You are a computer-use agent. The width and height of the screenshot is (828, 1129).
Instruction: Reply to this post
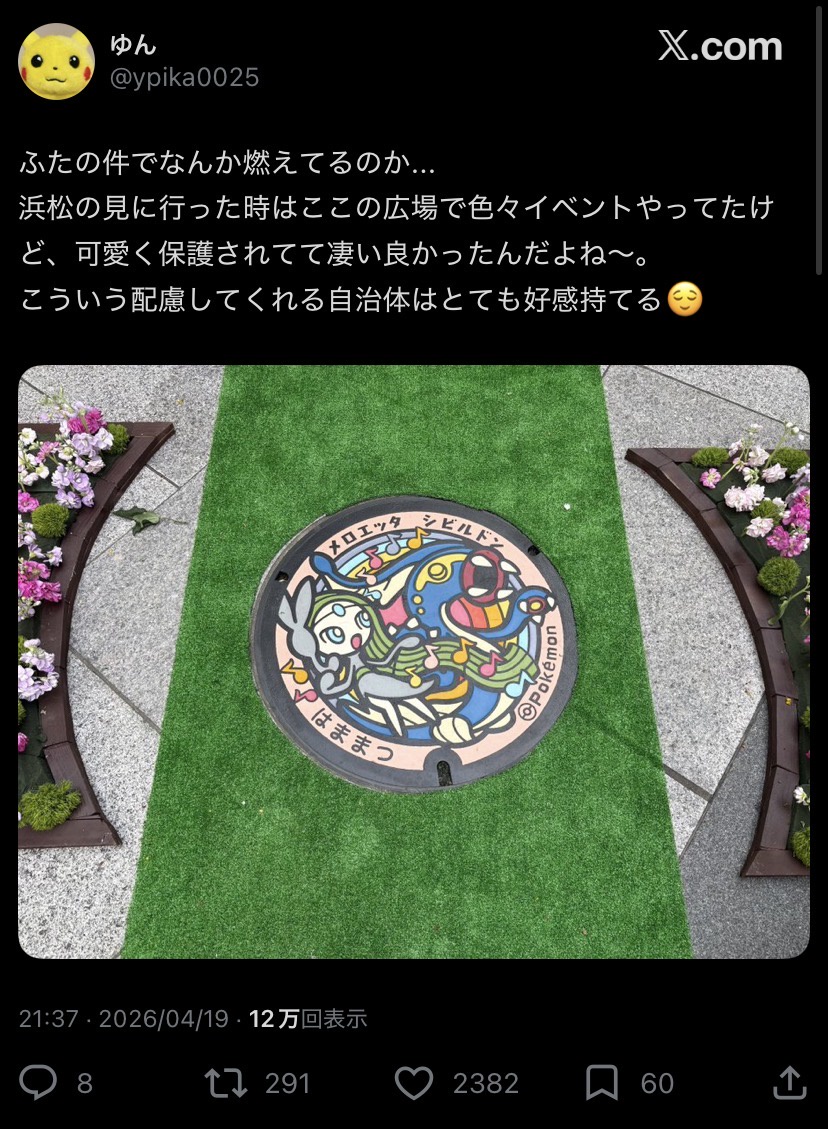point(39,1083)
